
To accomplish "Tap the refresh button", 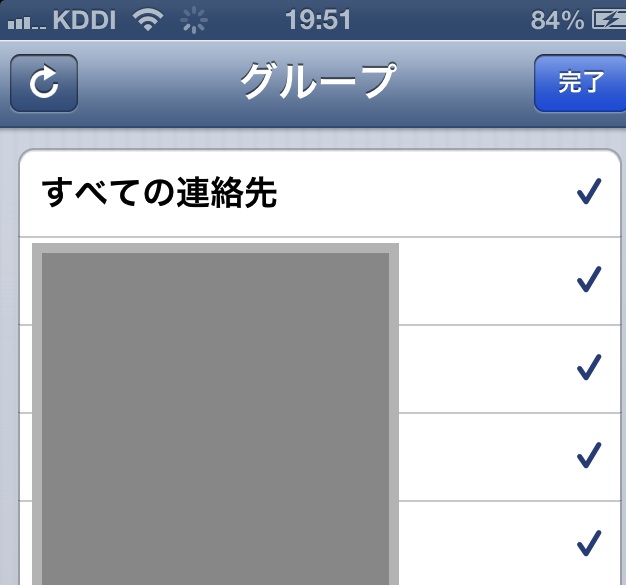I will 44,84.
